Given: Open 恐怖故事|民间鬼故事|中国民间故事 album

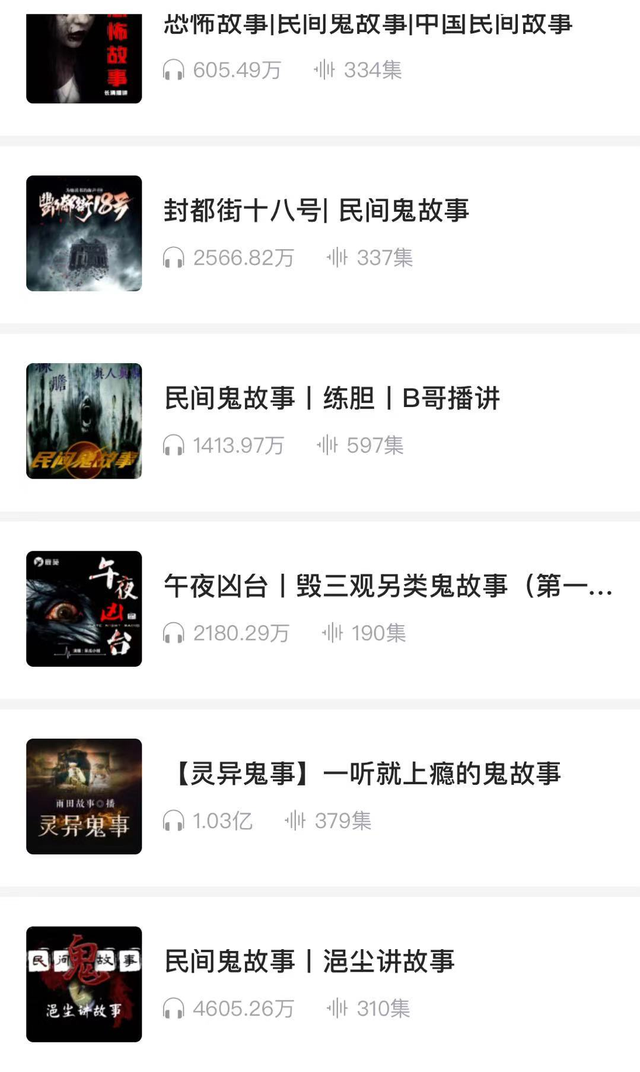Looking at the screenshot, I should click(367, 24).
